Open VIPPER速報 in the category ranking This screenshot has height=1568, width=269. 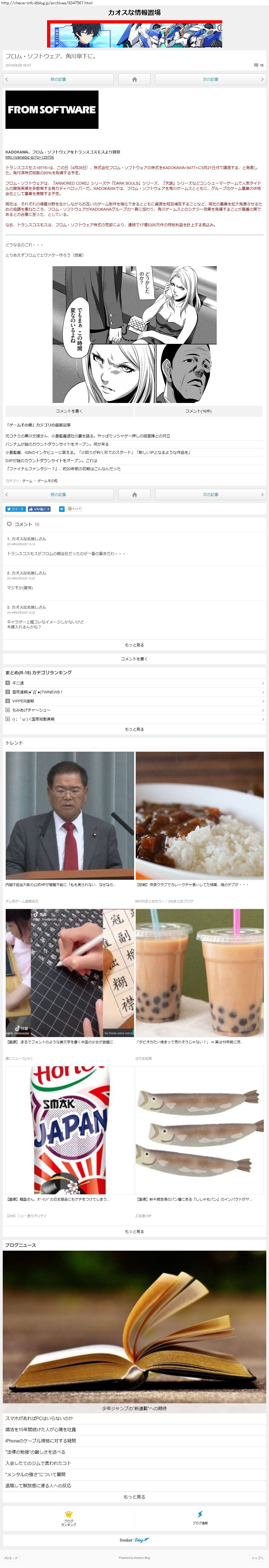click(x=134, y=701)
